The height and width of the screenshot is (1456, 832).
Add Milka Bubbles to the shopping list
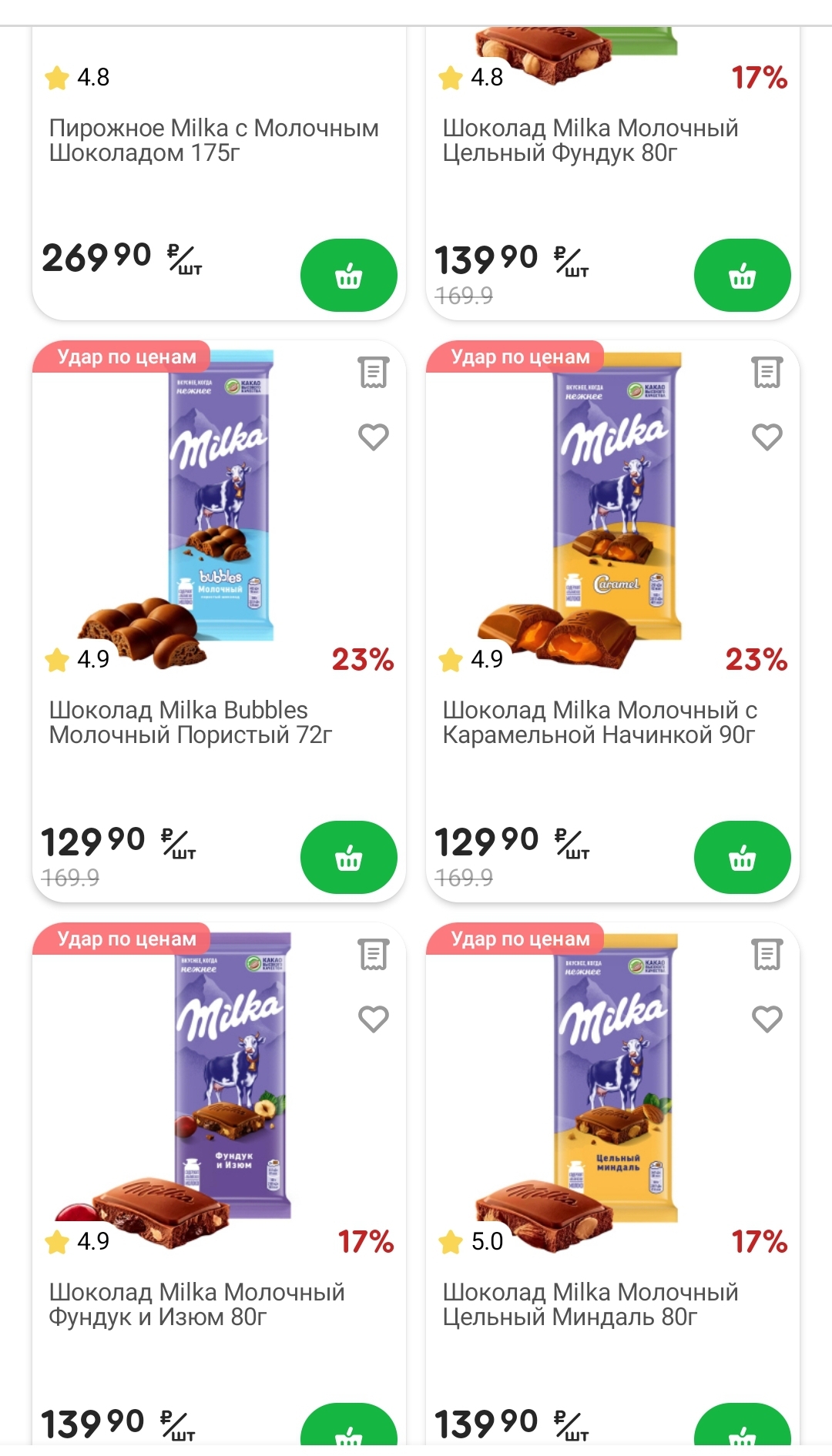(x=374, y=373)
